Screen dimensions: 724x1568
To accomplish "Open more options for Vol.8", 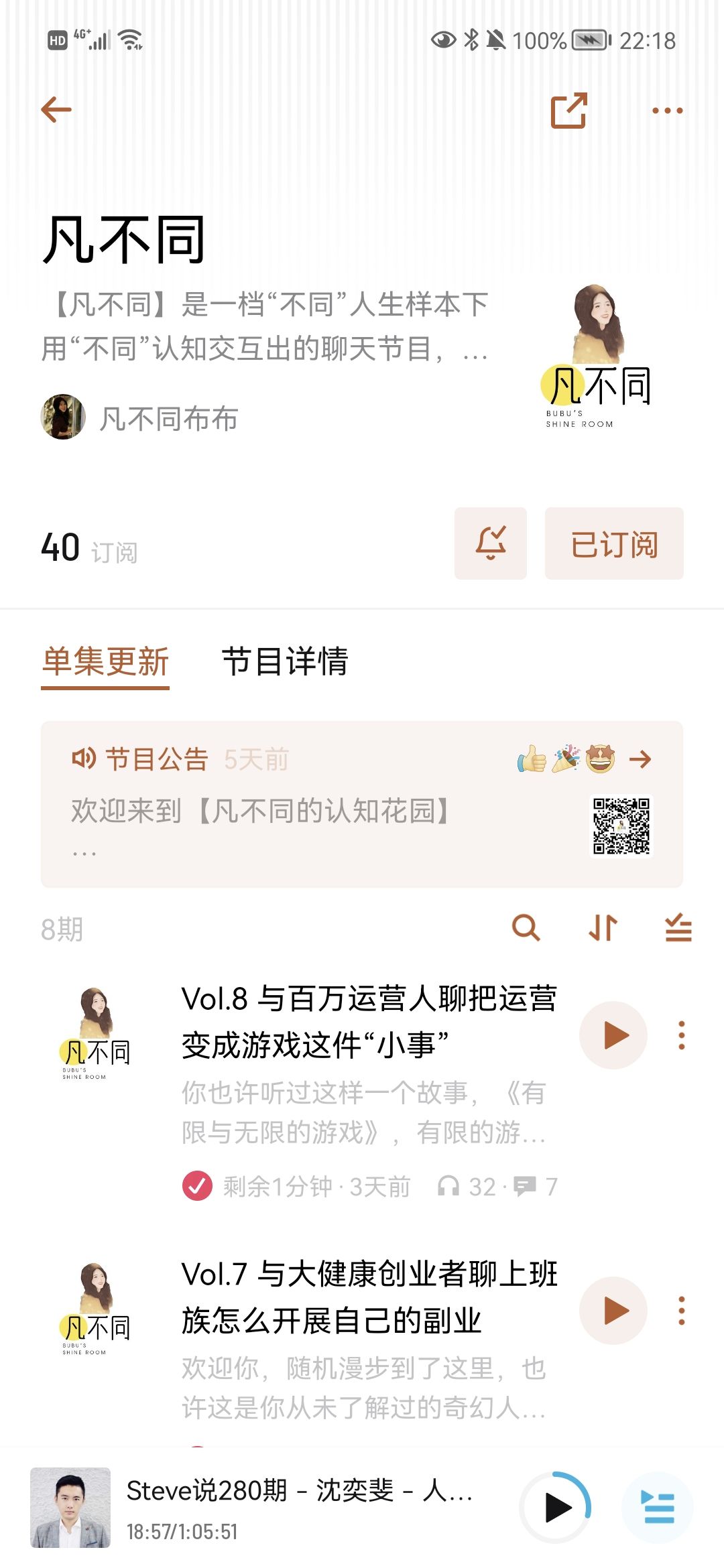I will (x=682, y=1035).
